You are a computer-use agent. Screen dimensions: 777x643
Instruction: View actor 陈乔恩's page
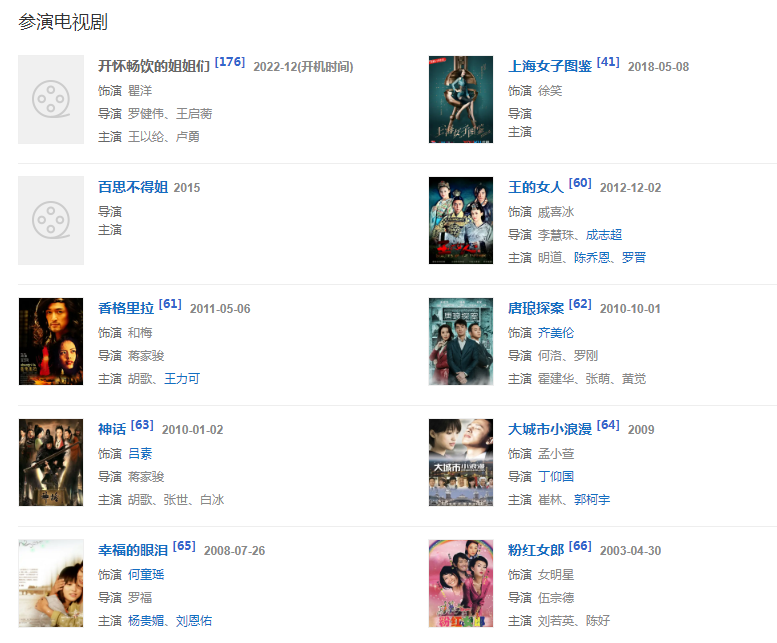tap(592, 258)
